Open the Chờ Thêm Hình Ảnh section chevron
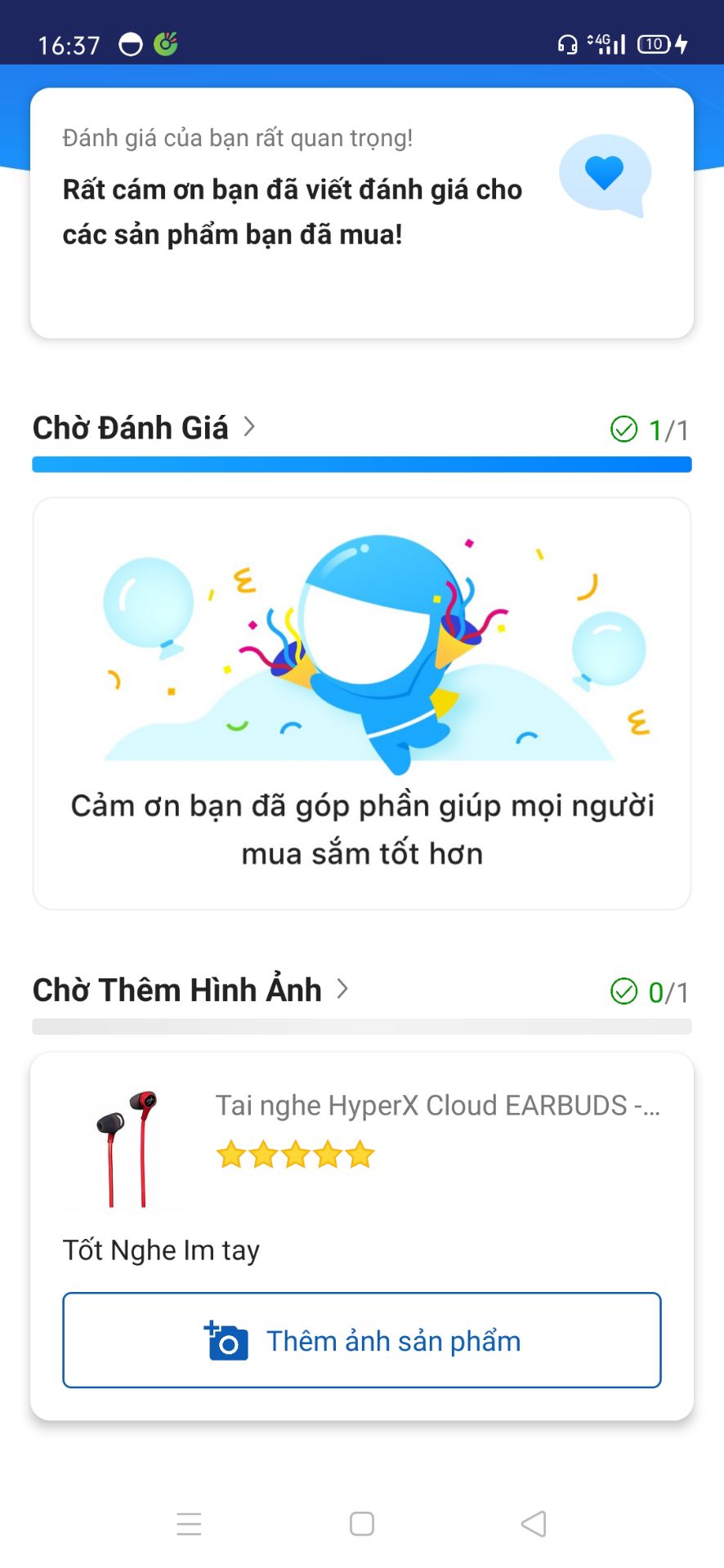 [342, 989]
